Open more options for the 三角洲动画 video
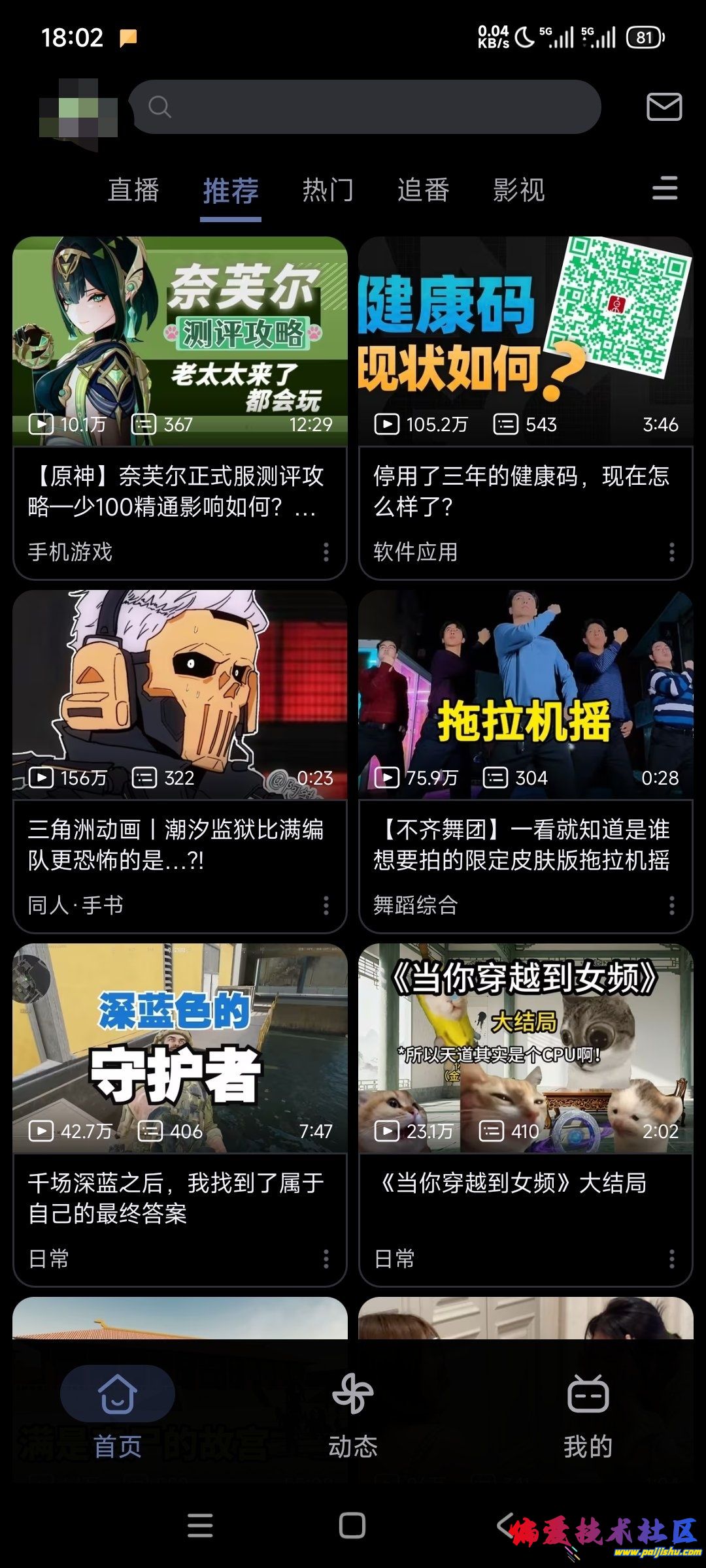The height and width of the screenshot is (1568, 706). pos(326,906)
